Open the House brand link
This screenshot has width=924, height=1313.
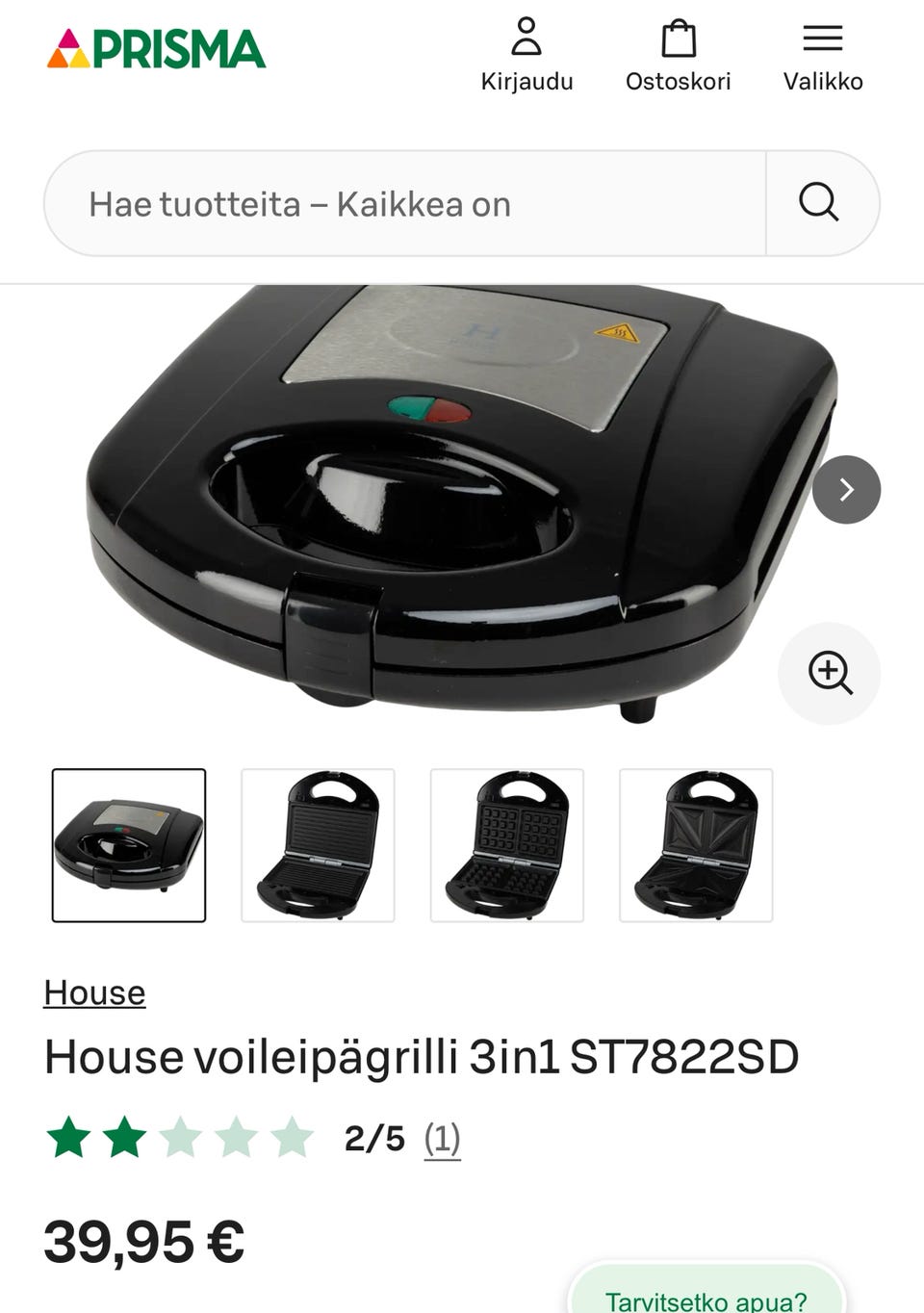(x=94, y=992)
